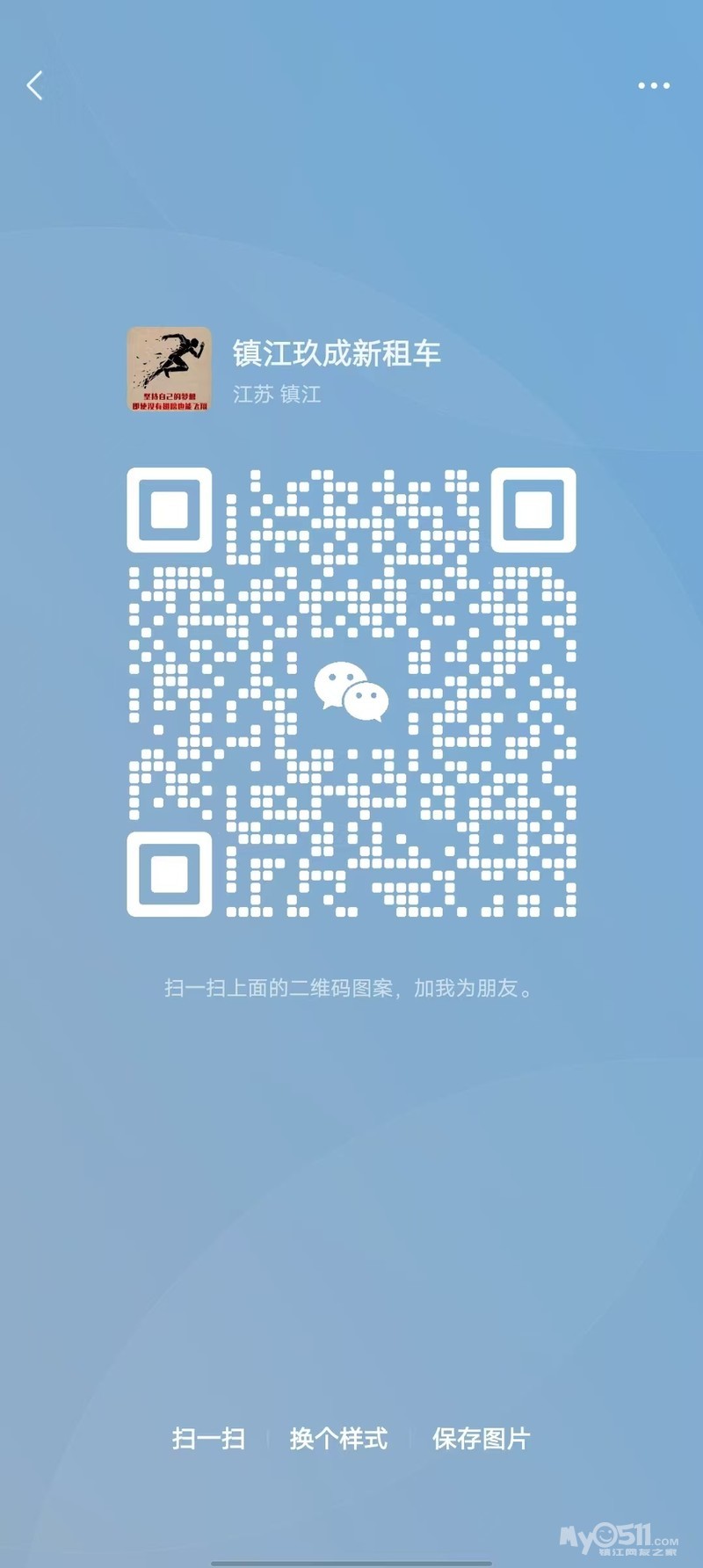
Task: Open the three-dot more options menu
Action: pos(654,85)
